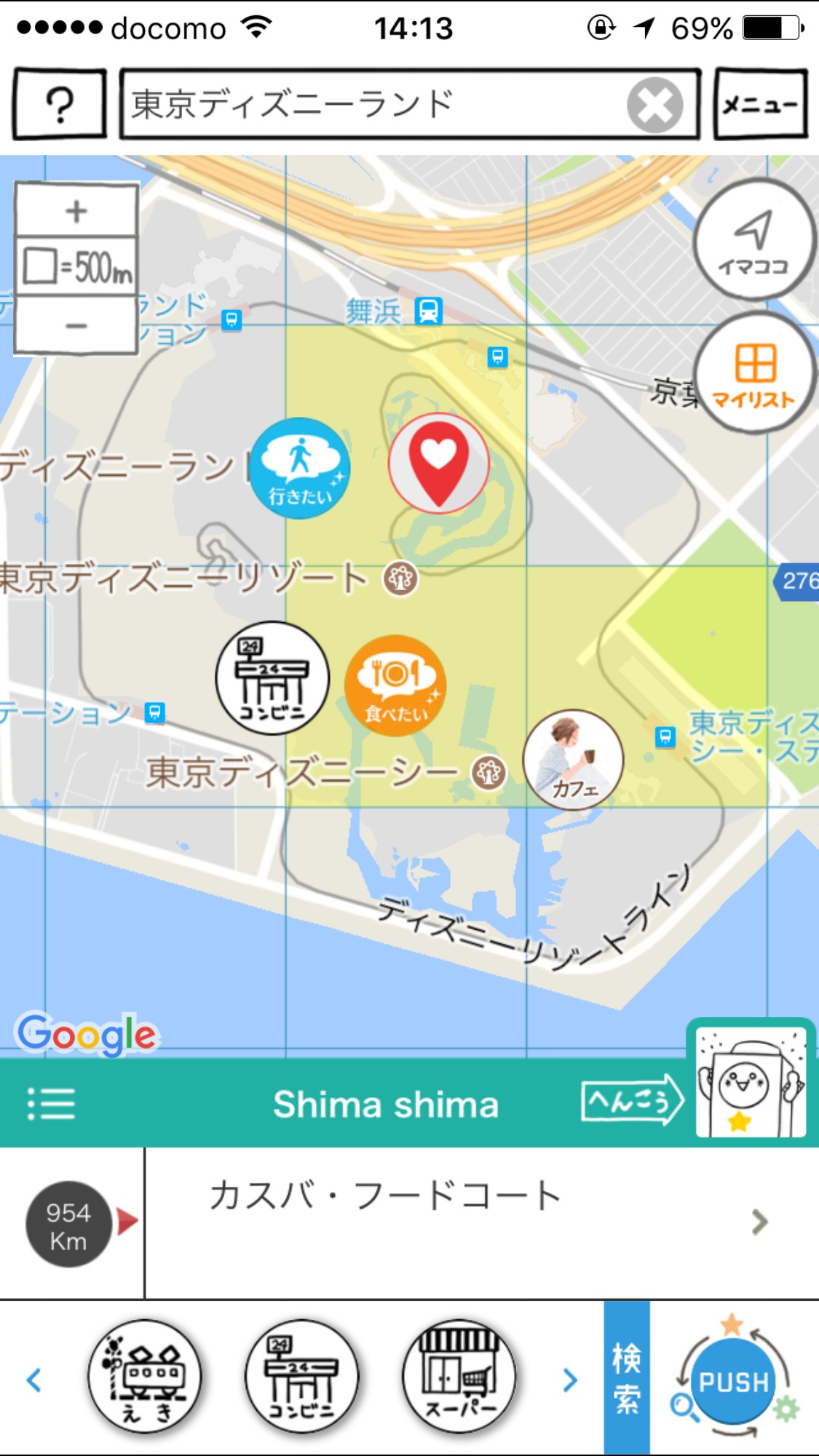Tap the red heart pin marker
This screenshot has height=1456, width=819.
click(438, 462)
